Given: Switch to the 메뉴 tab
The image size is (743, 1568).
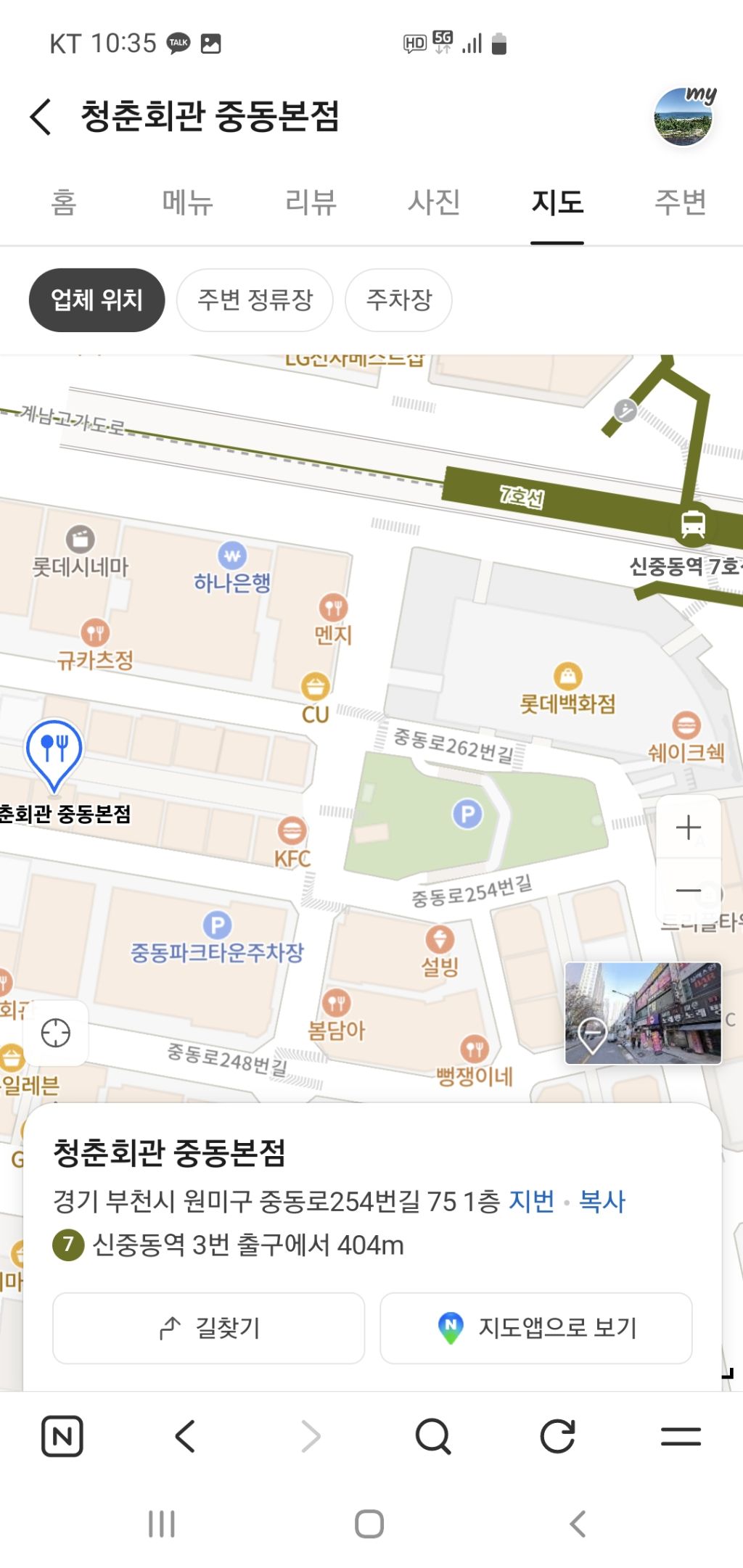Looking at the screenshot, I should (x=187, y=202).
